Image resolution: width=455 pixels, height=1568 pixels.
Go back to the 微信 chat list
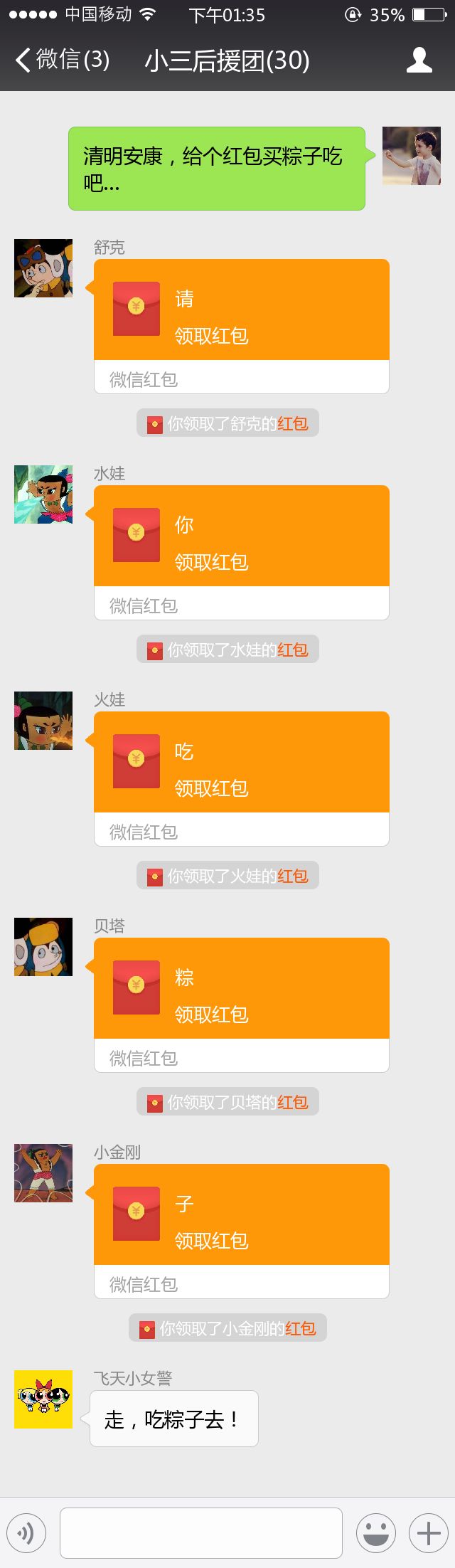coord(60,60)
